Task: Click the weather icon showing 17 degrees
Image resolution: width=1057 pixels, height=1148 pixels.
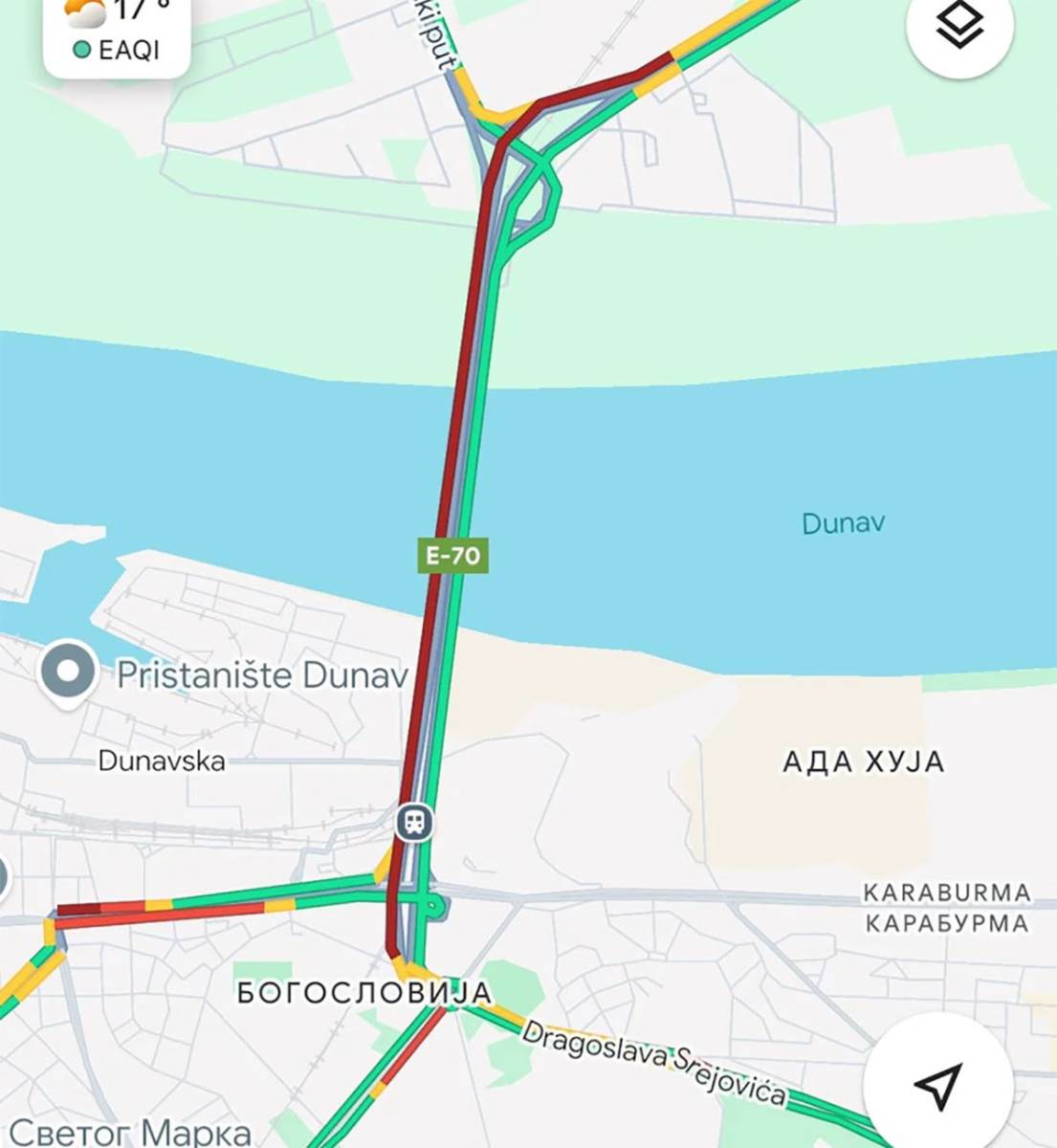Action: [x=82, y=11]
